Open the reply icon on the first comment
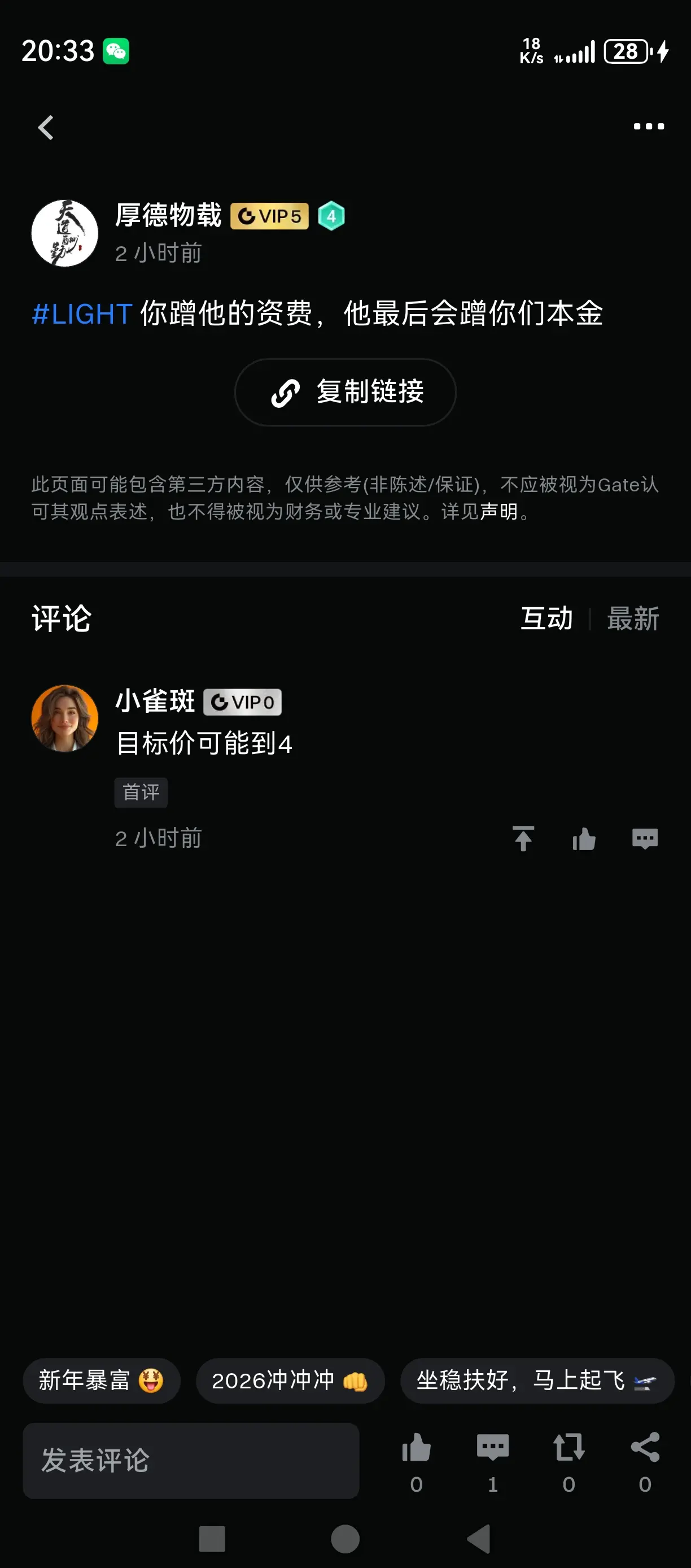 [x=644, y=838]
